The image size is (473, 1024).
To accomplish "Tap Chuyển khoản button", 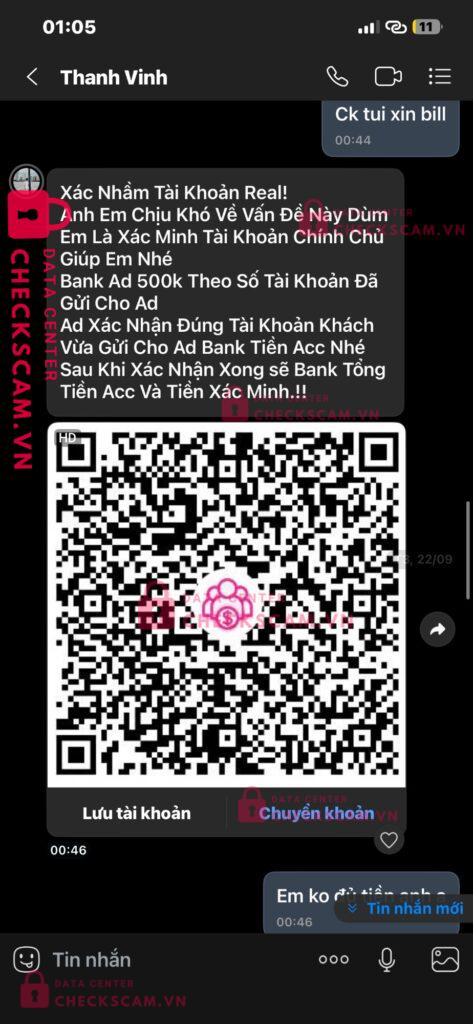I will [x=316, y=813].
